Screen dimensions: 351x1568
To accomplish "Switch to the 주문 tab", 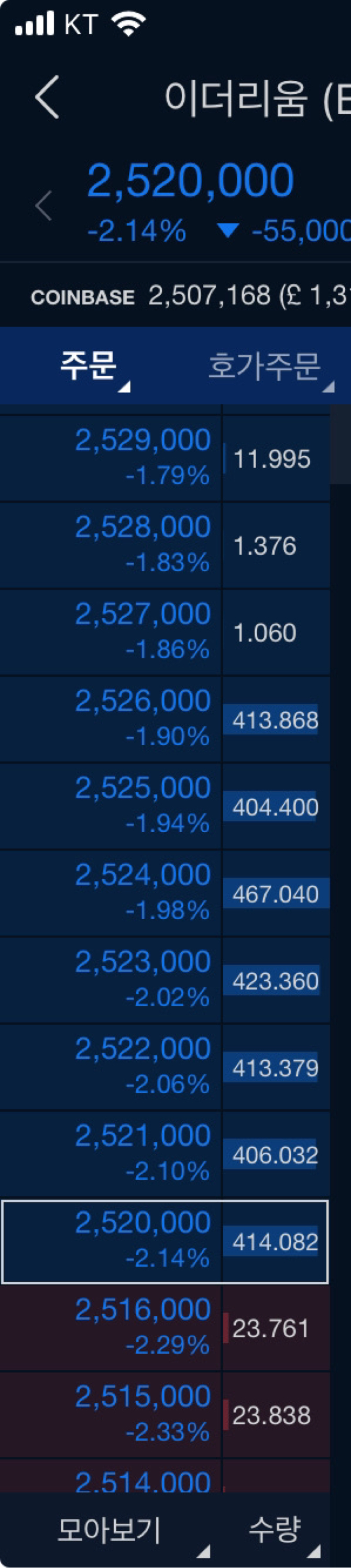I will click(x=89, y=365).
